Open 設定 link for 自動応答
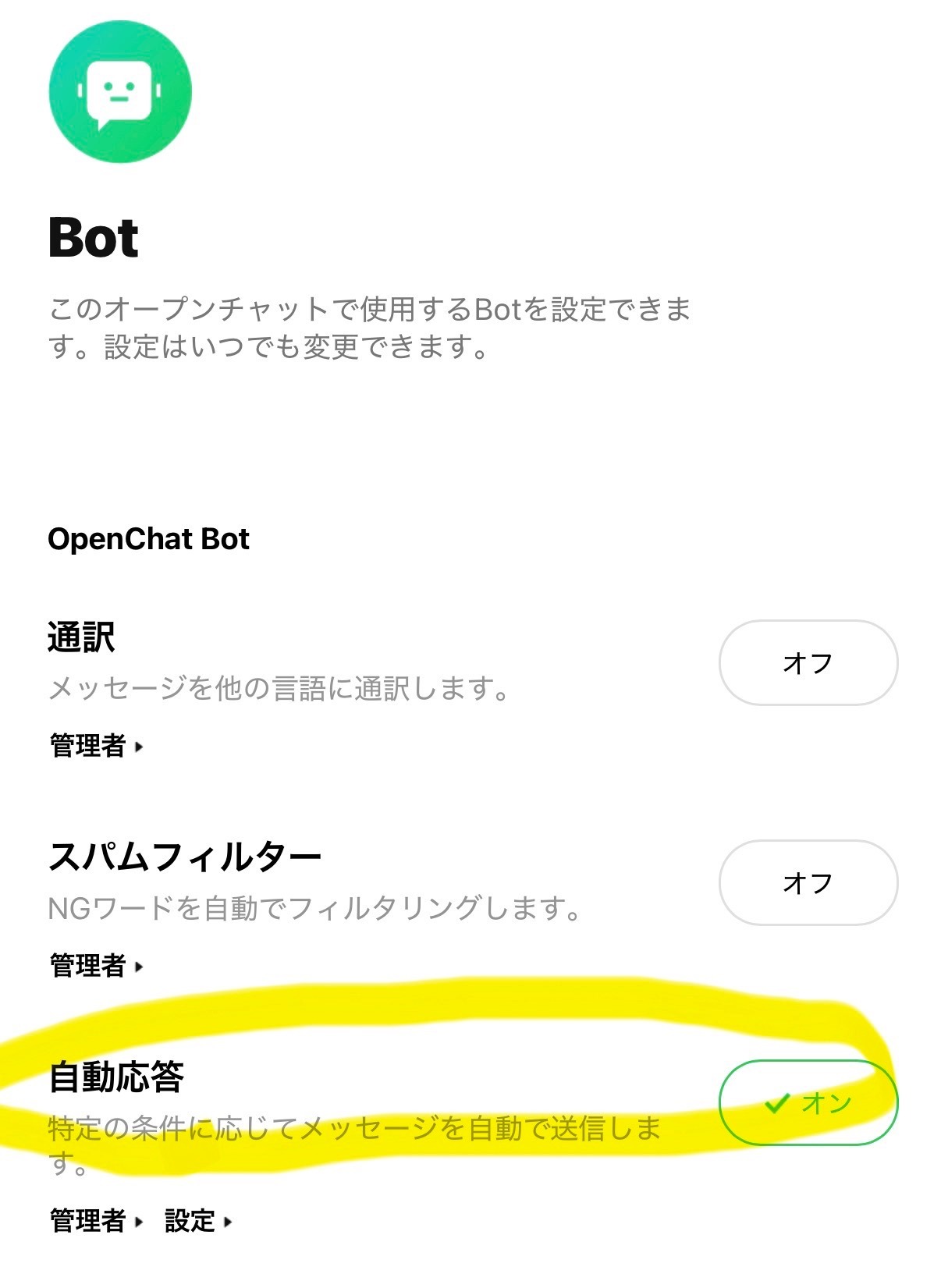Screen dimensions: 941x1288 (198, 1220)
